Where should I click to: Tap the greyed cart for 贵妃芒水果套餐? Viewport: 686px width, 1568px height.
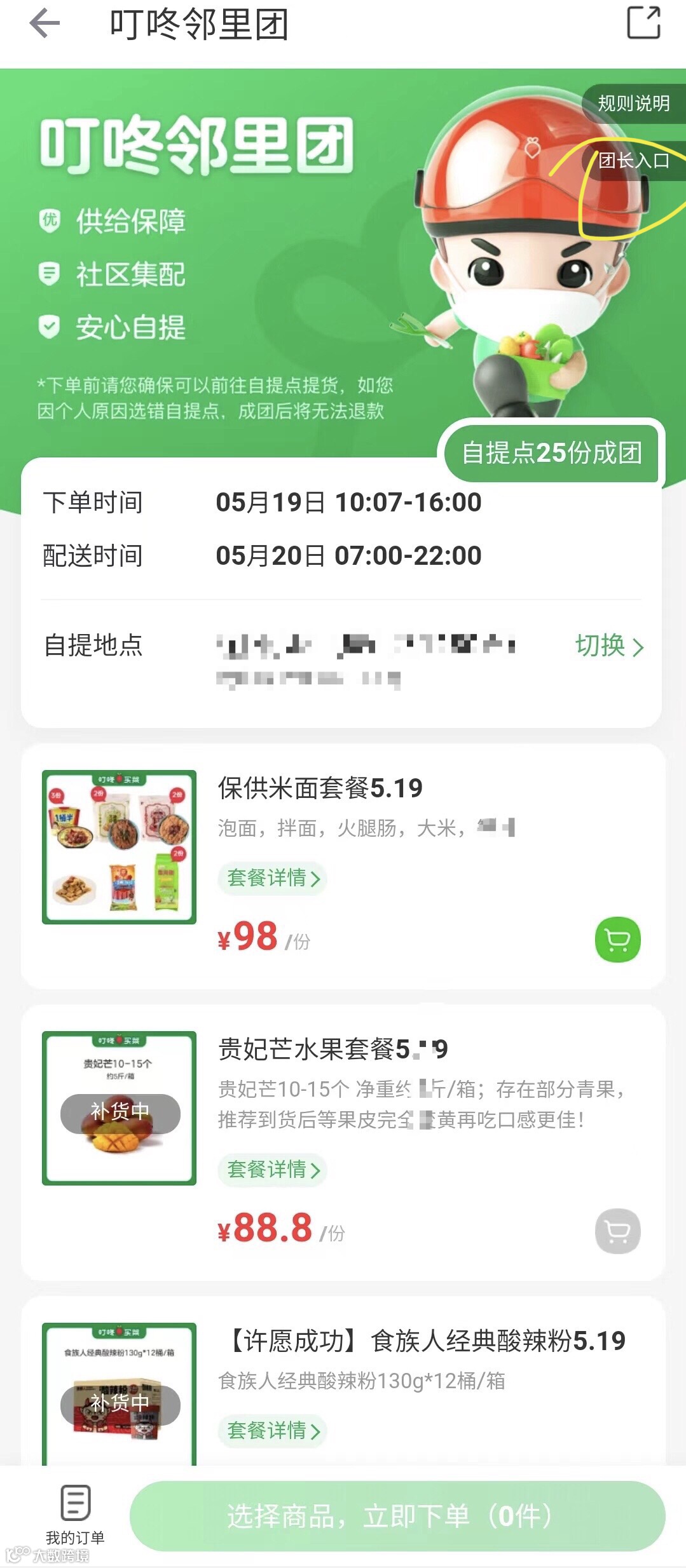[617, 1231]
